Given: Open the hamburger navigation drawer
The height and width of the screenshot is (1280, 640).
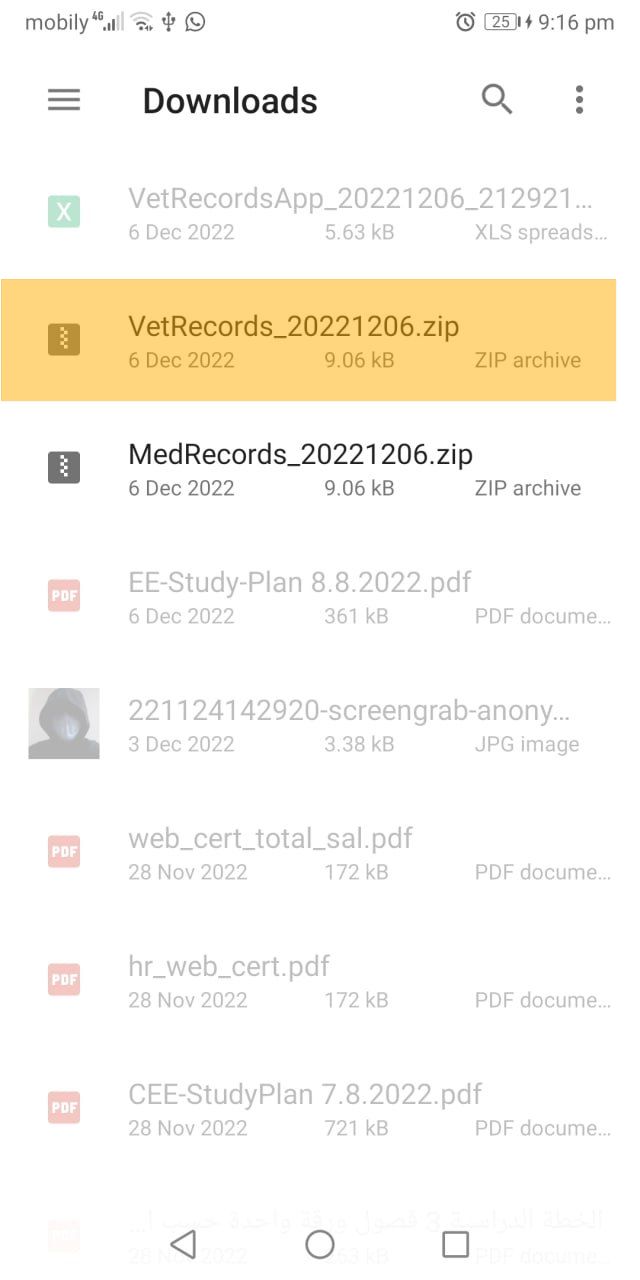Looking at the screenshot, I should (x=64, y=99).
